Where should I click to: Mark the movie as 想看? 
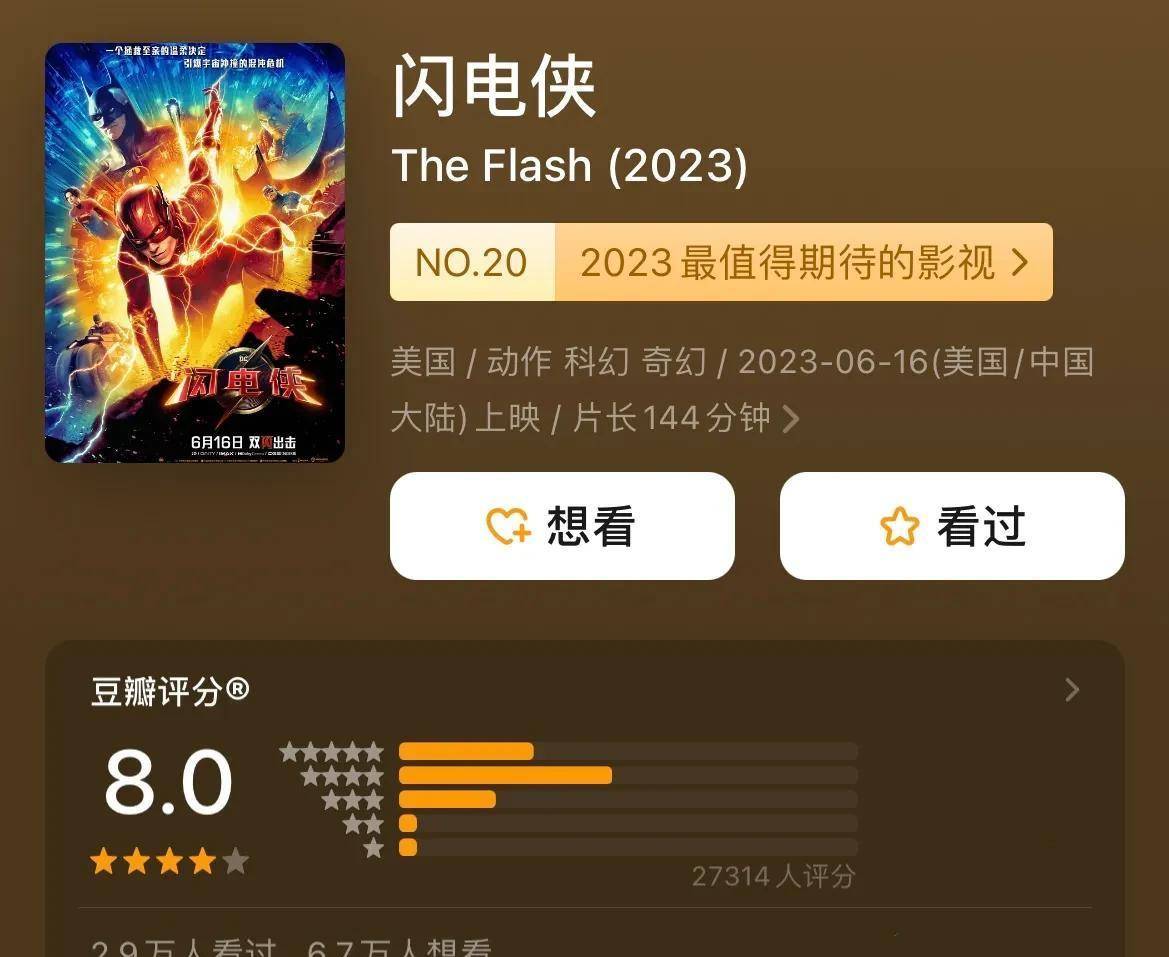(562, 526)
